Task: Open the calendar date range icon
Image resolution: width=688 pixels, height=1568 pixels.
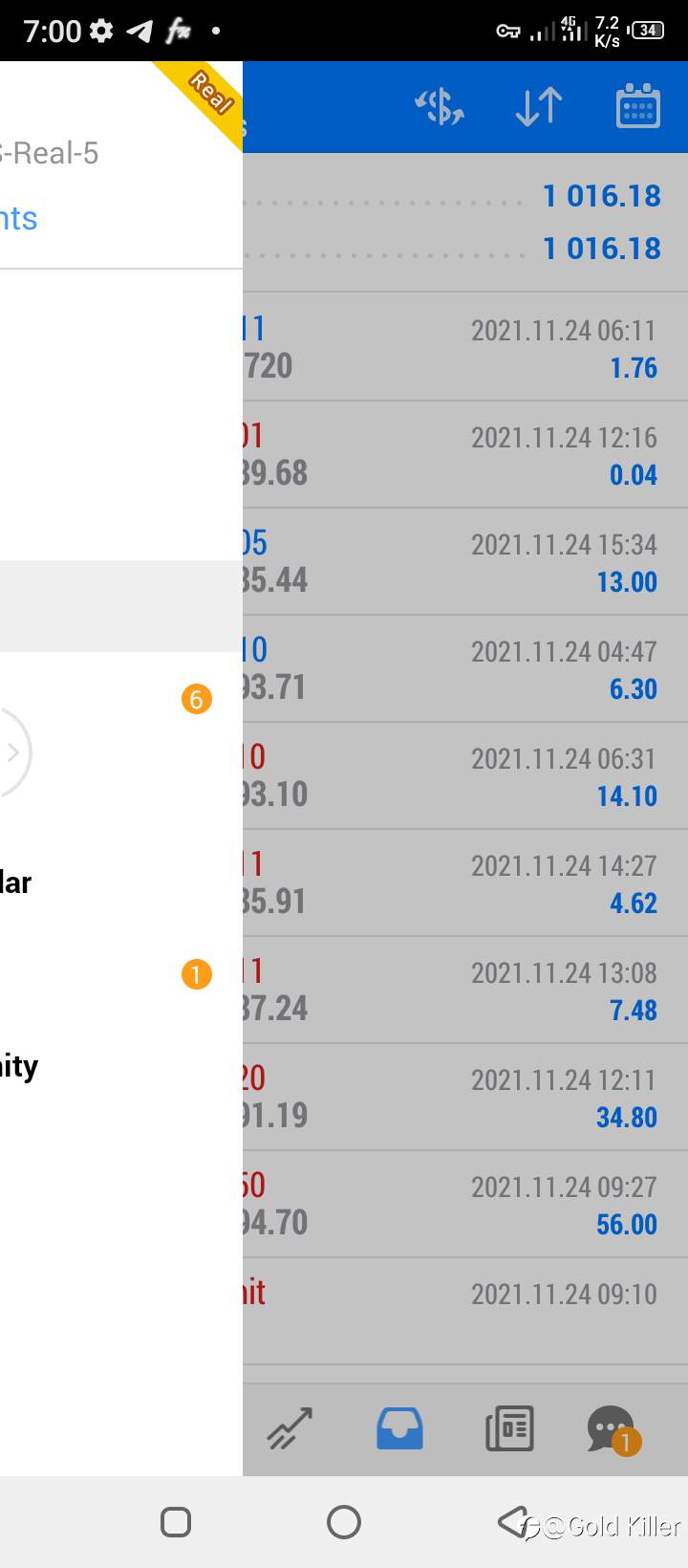Action: [x=637, y=105]
